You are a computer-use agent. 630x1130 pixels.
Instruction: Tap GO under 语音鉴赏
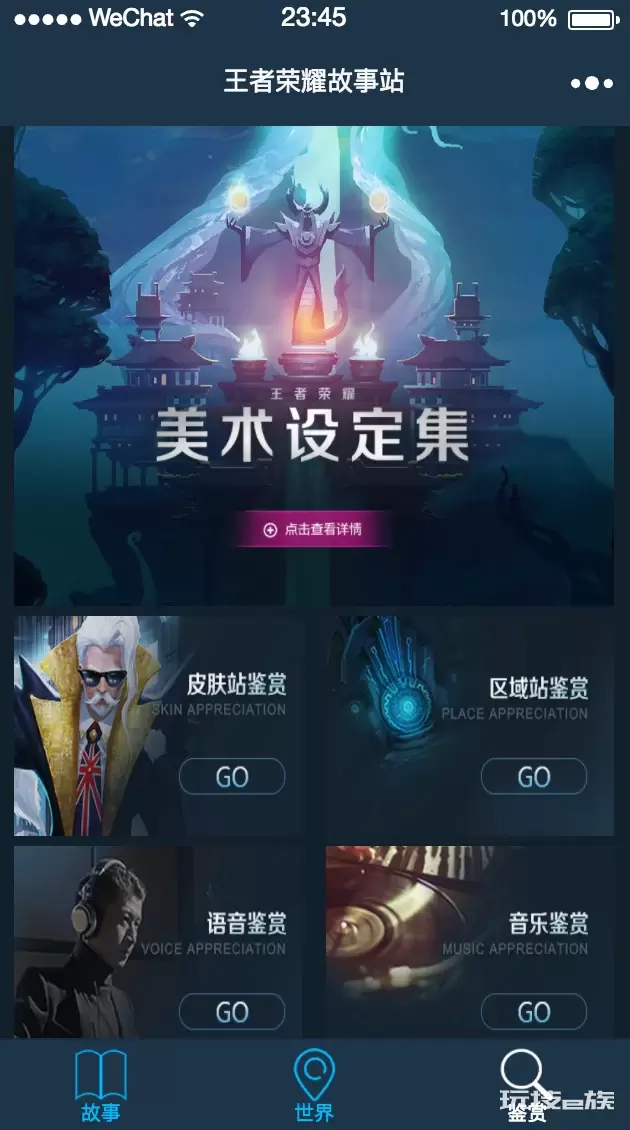tap(232, 1012)
